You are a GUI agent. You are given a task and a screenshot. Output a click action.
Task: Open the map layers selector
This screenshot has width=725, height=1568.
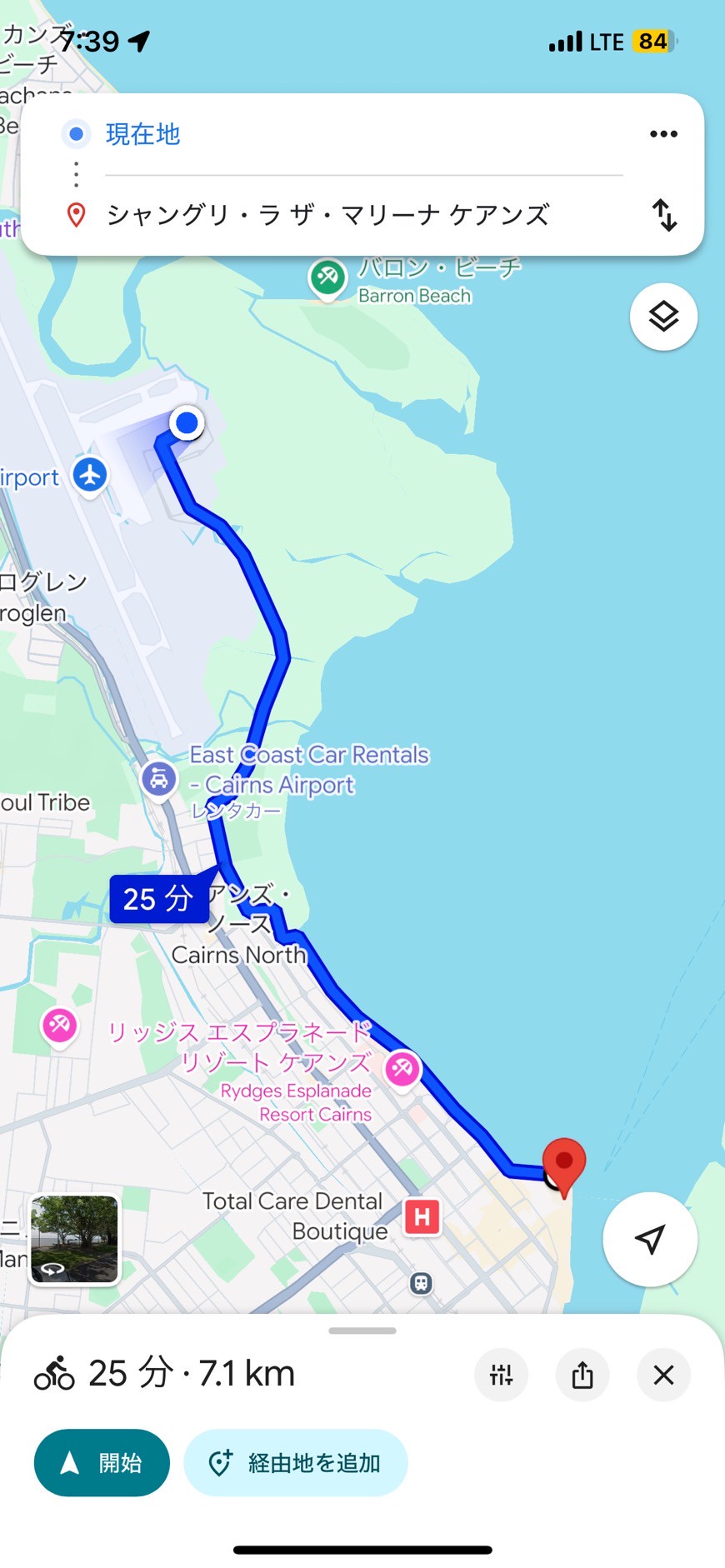(x=663, y=317)
